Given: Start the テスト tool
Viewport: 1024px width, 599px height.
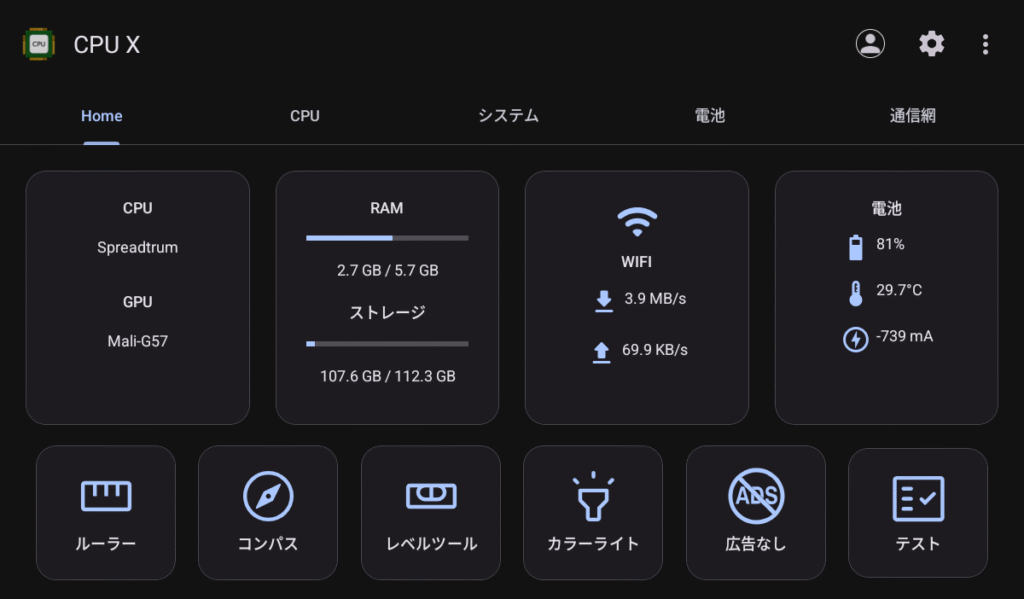Looking at the screenshot, I should pyautogui.click(x=918, y=512).
